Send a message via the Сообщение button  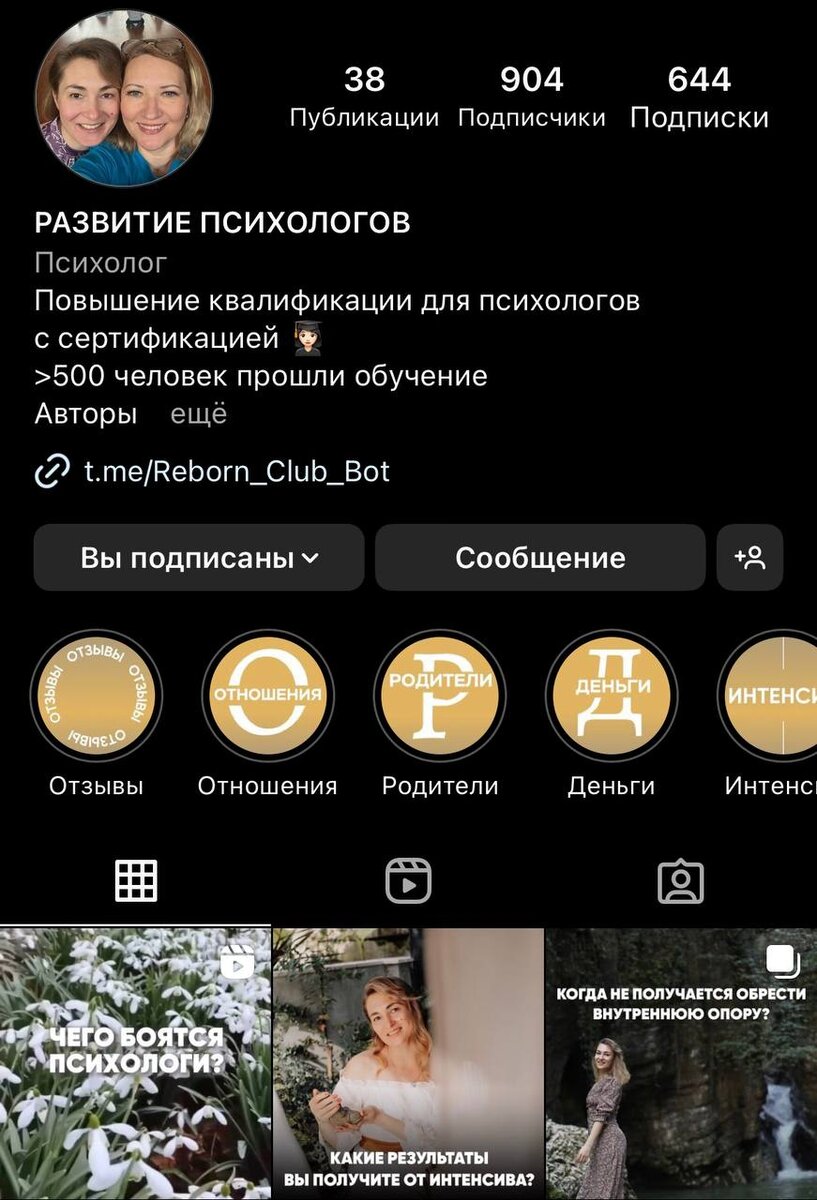click(540, 557)
